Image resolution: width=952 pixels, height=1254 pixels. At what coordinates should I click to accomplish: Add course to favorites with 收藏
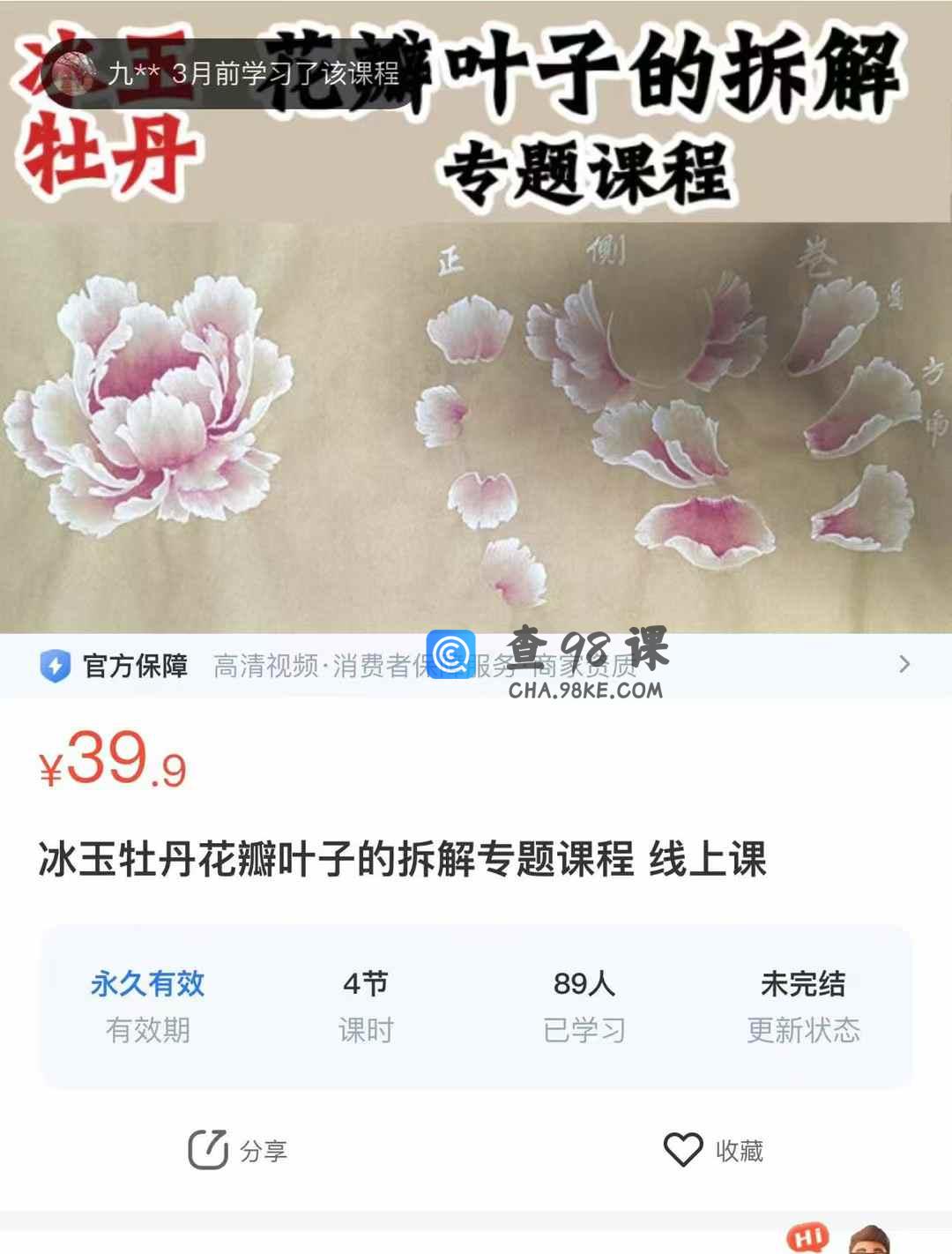pyautogui.click(x=712, y=1150)
